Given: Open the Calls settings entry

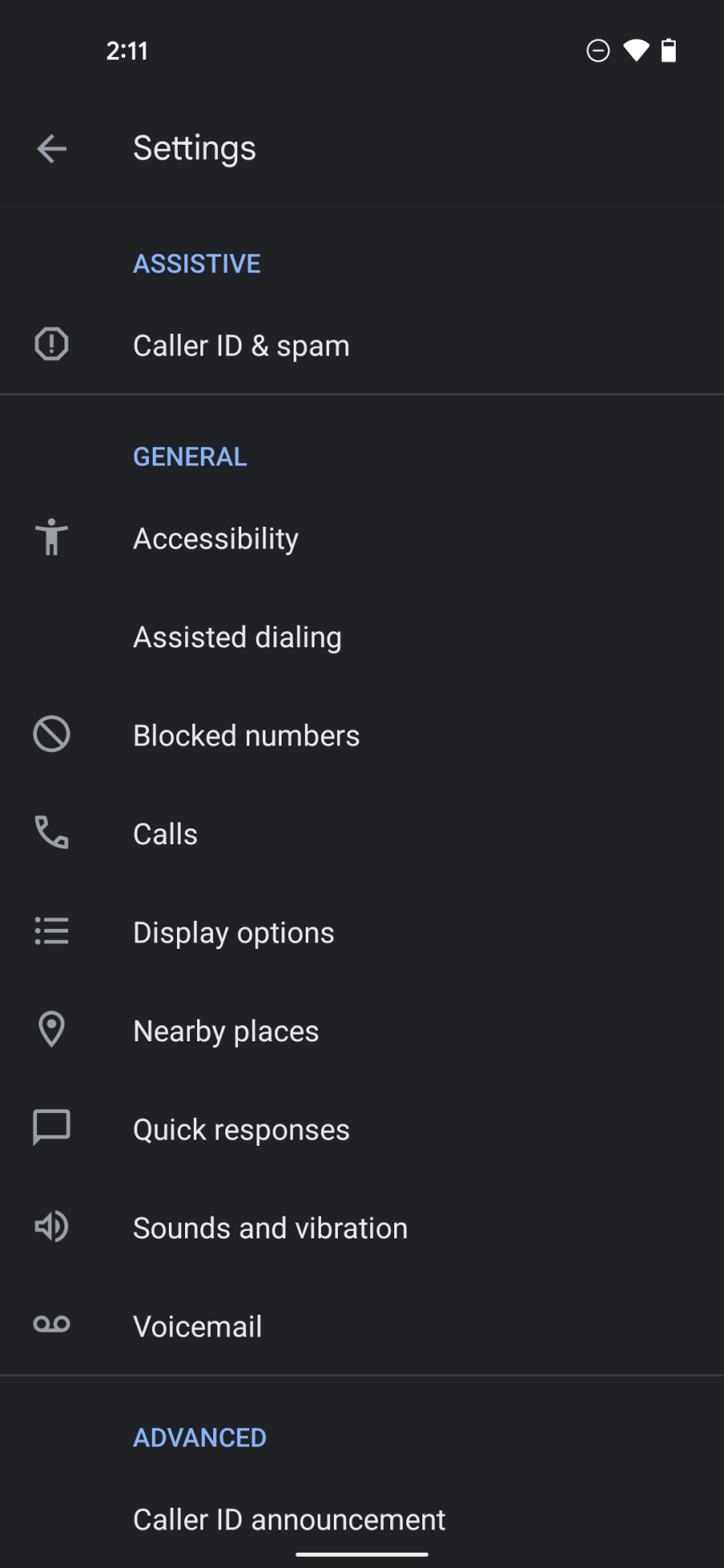Looking at the screenshot, I should (x=165, y=833).
